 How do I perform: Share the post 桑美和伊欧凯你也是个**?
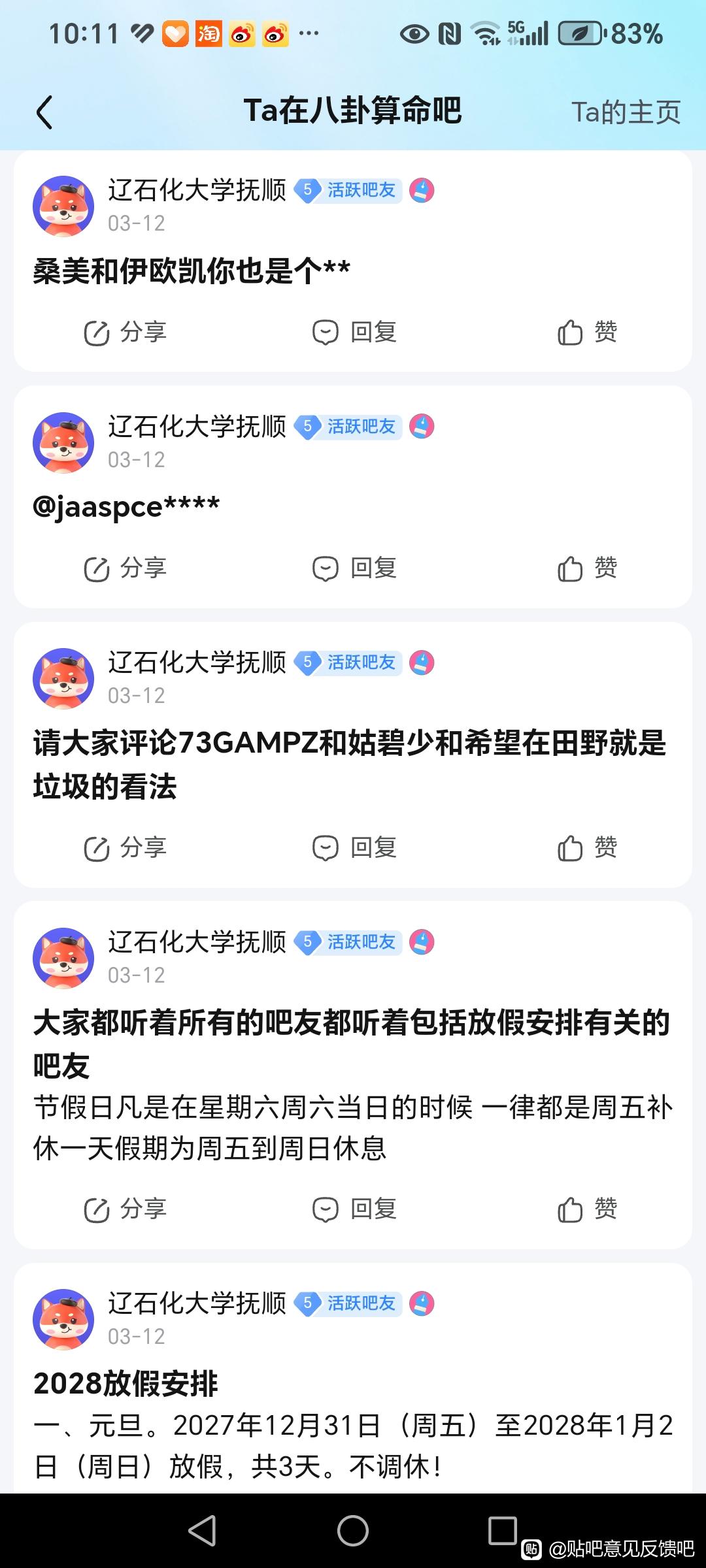point(125,333)
